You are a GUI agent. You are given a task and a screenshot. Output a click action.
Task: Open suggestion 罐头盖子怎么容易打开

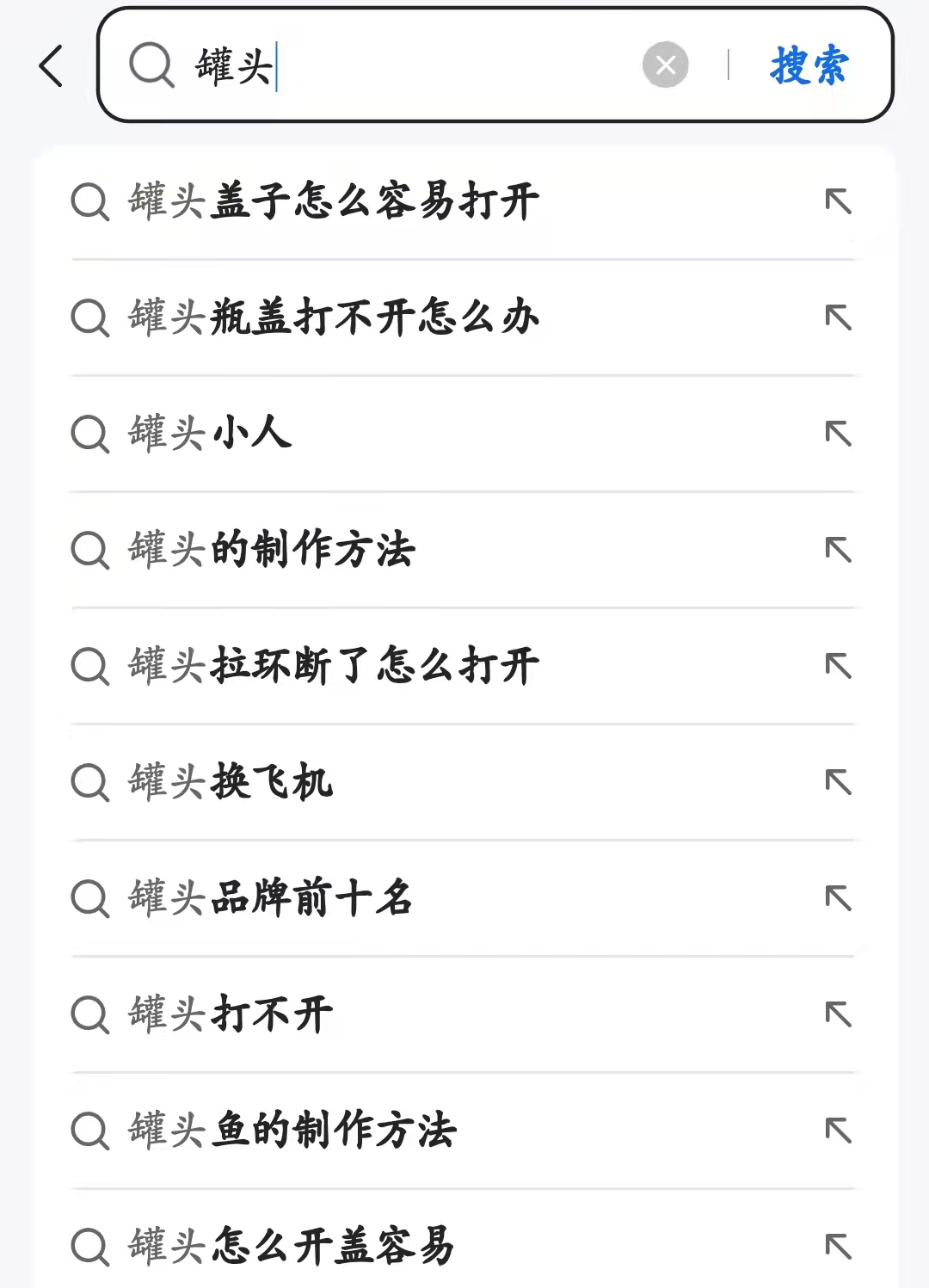click(334, 201)
